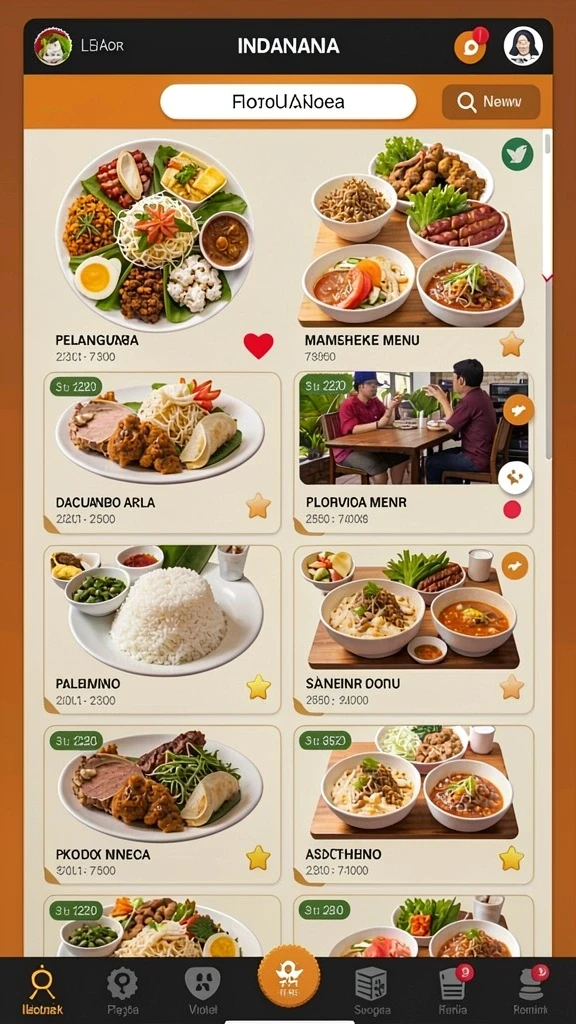Tap the center orange floating button

coord(289,976)
